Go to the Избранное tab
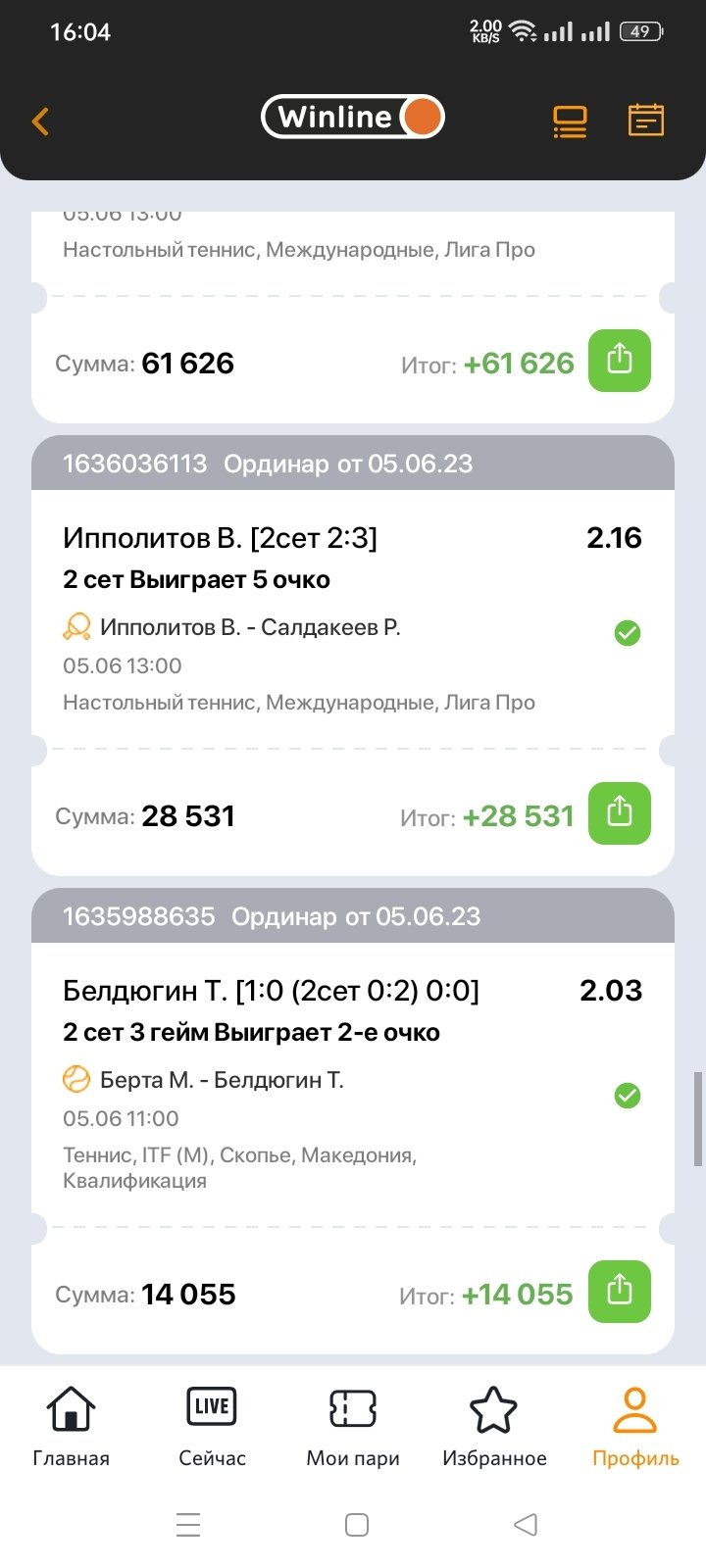The width and height of the screenshot is (706, 1568). click(x=494, y=1427)
